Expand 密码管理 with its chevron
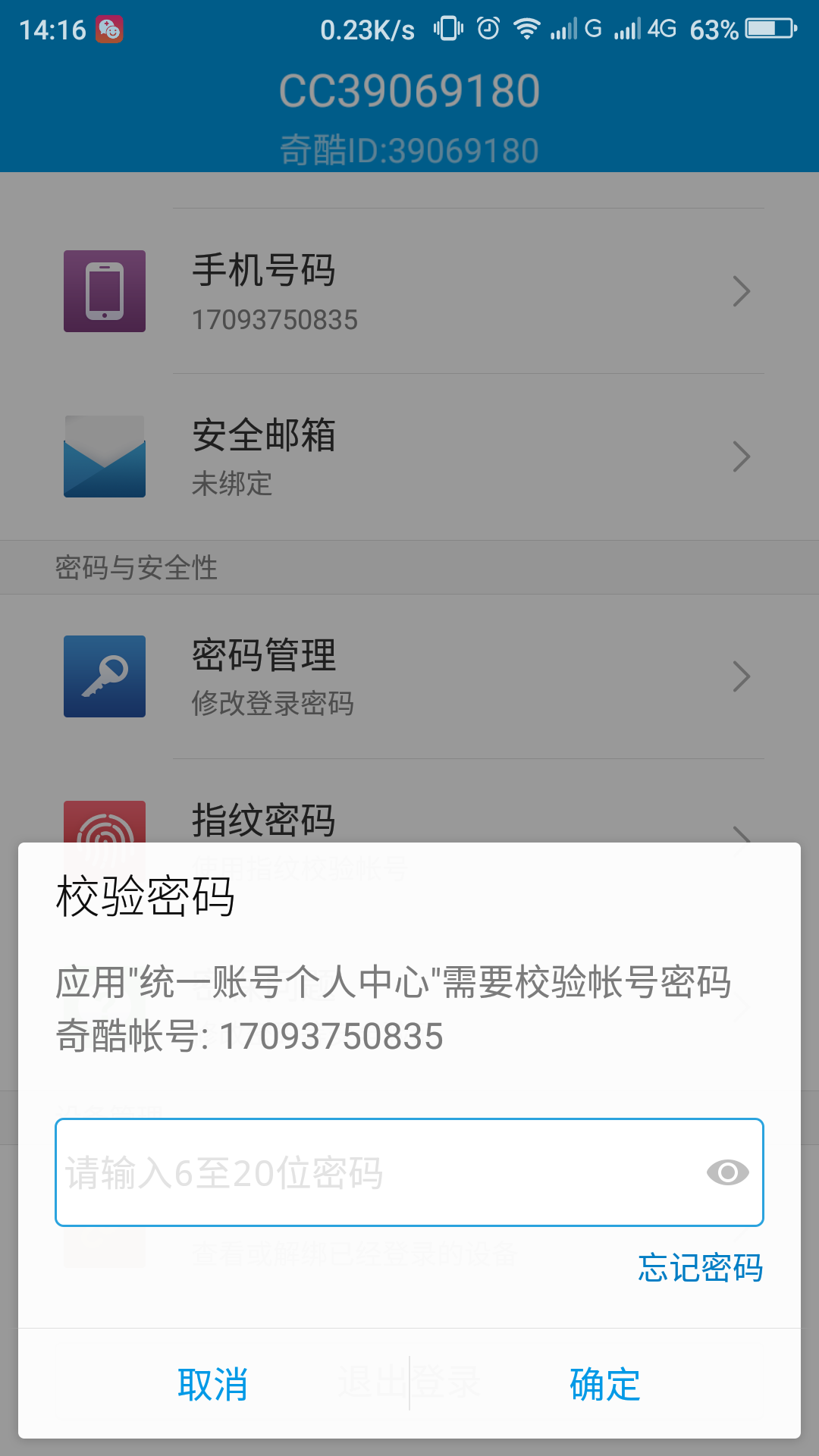Image resolution: width=819 pixels, height=1456 pixels. click(741, 676)
